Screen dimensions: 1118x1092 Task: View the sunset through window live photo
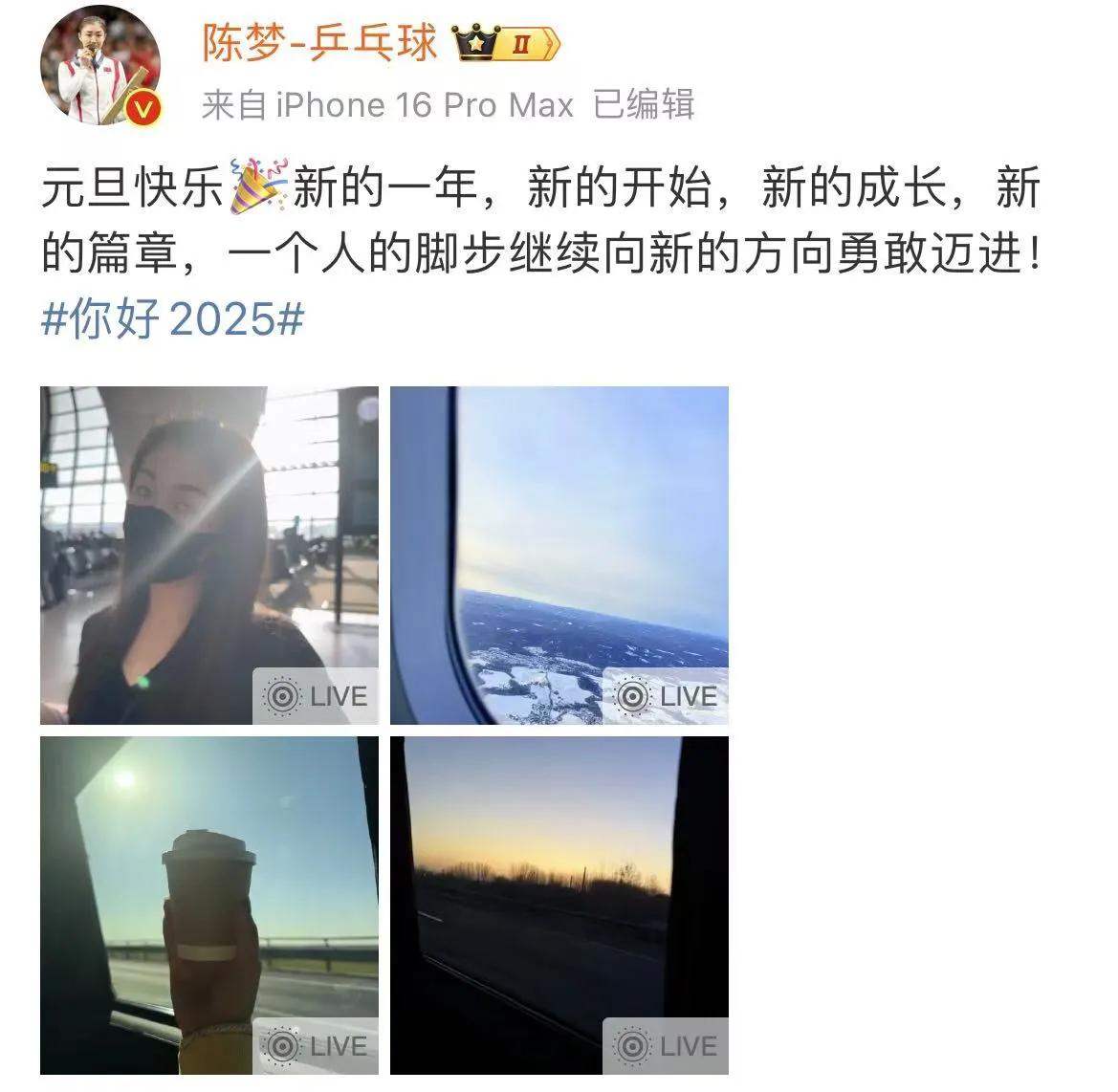(559, 905)
